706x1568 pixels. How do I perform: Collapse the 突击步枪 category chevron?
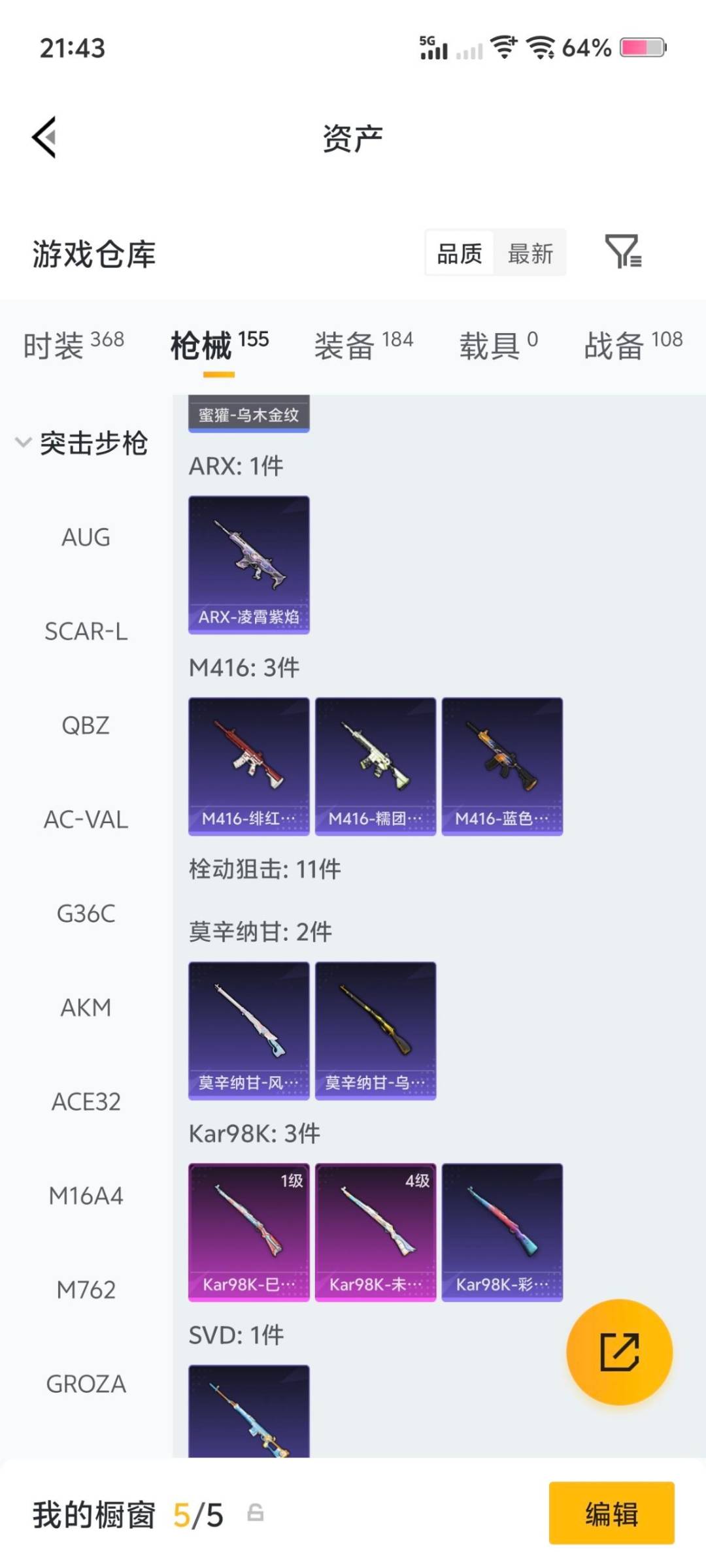[23, 443]
